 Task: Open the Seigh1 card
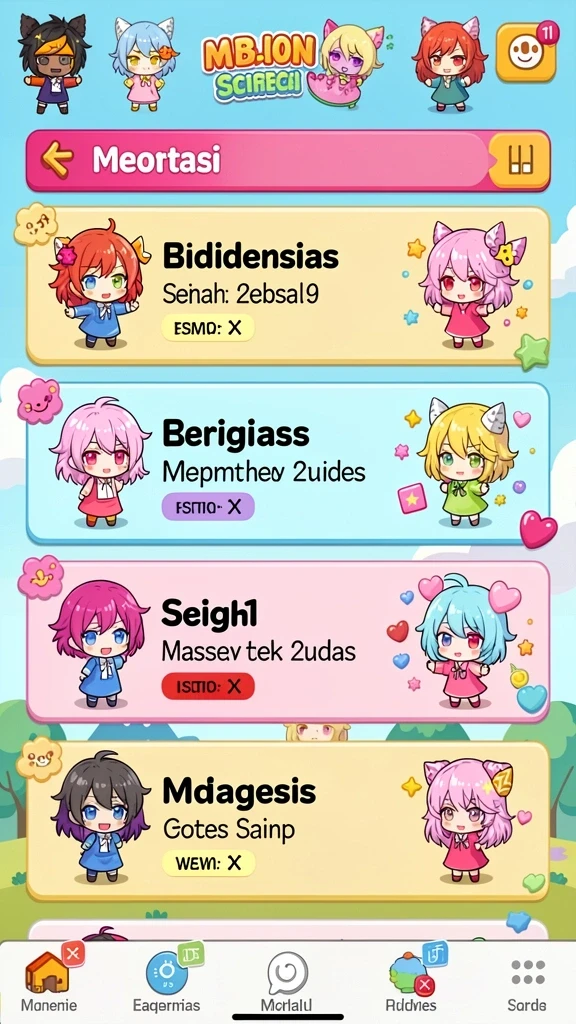[x=288, y=641]
